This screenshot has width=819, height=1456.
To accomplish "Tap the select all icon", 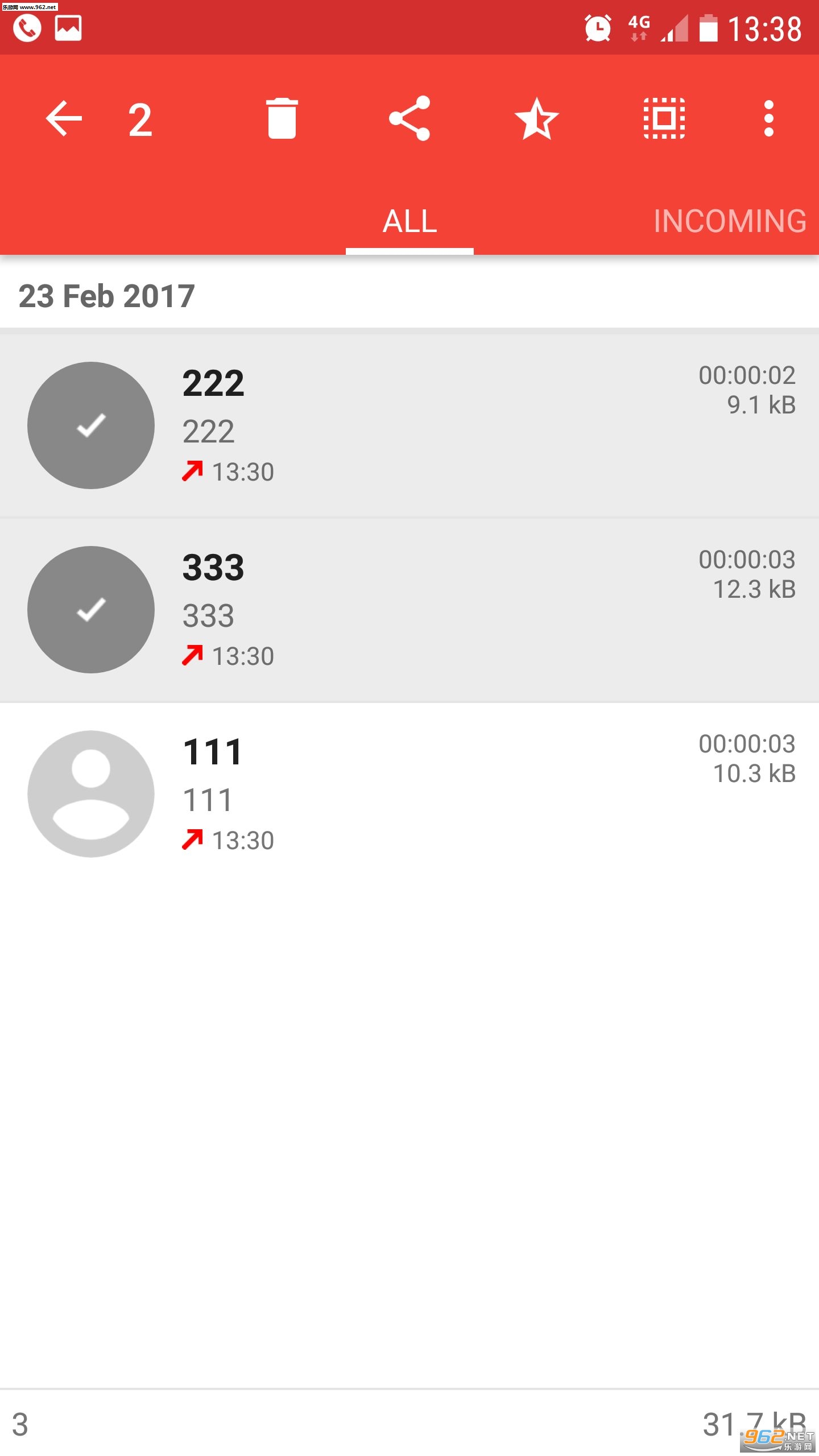I will pos(664,118).
